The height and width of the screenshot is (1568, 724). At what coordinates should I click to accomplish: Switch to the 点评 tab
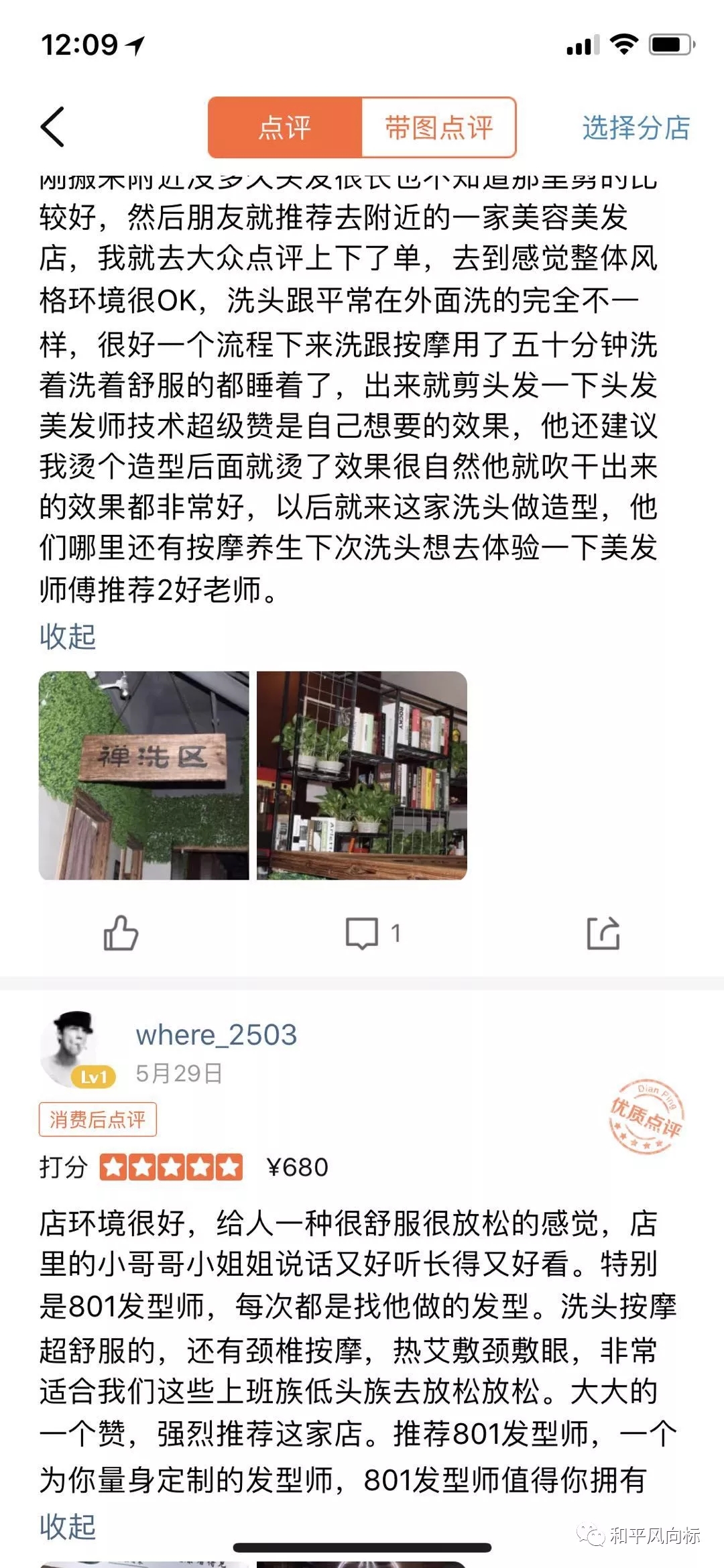[x=285, y=127]
